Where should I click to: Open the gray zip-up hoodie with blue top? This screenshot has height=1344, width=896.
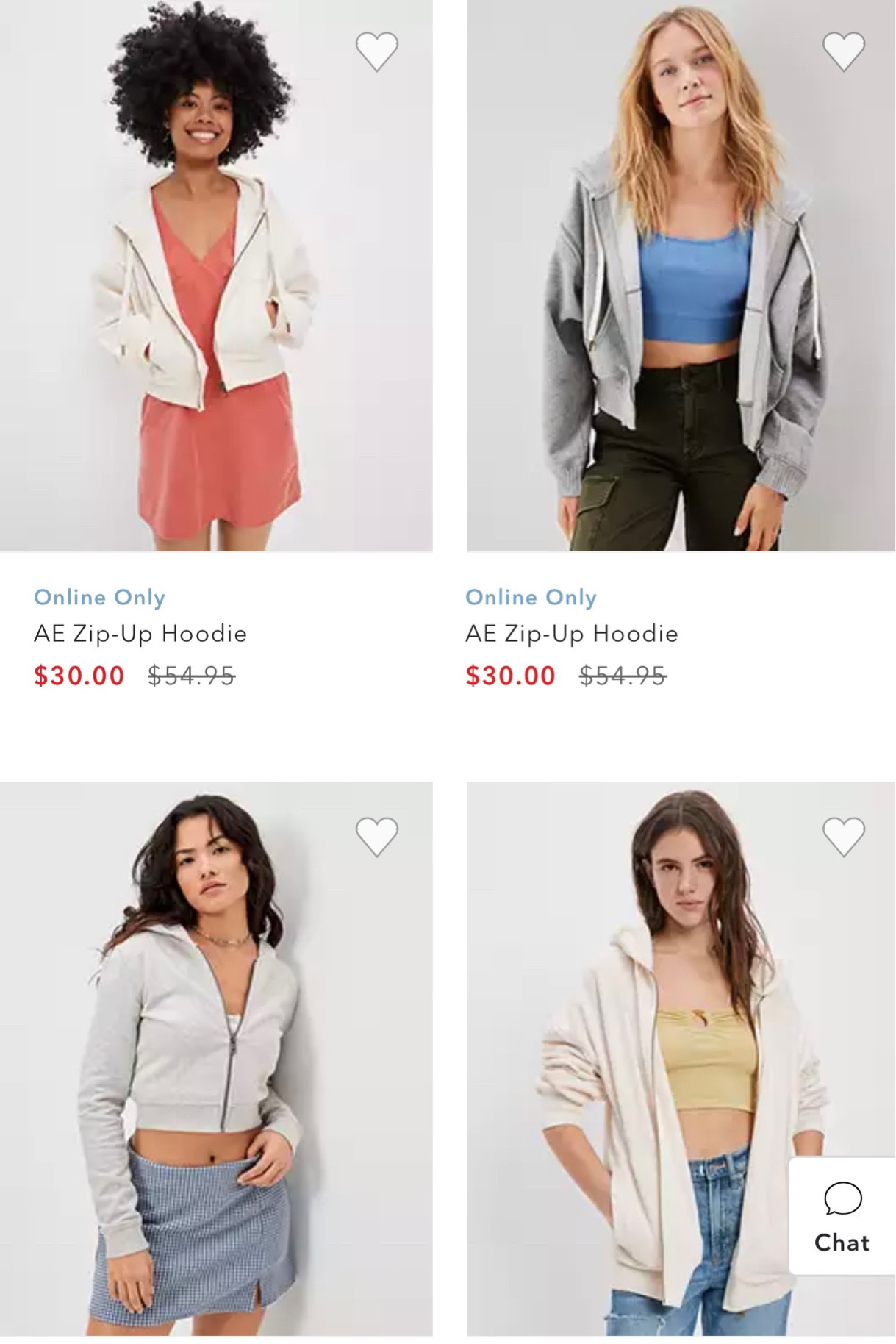[680, 294]
